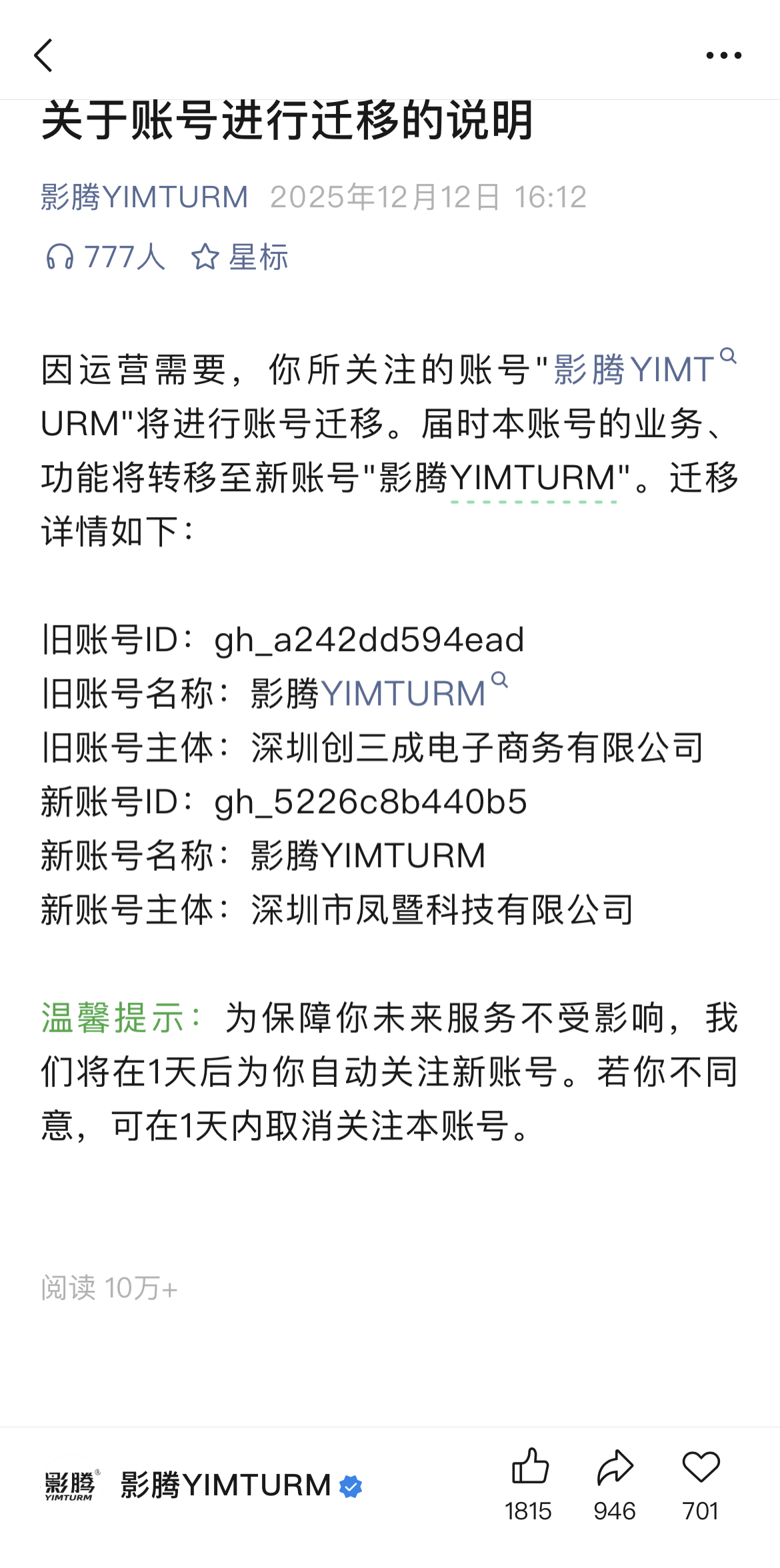
Task: Search the 影腾YIMTURM link in the first paragraph
Action: click(643, 369)
